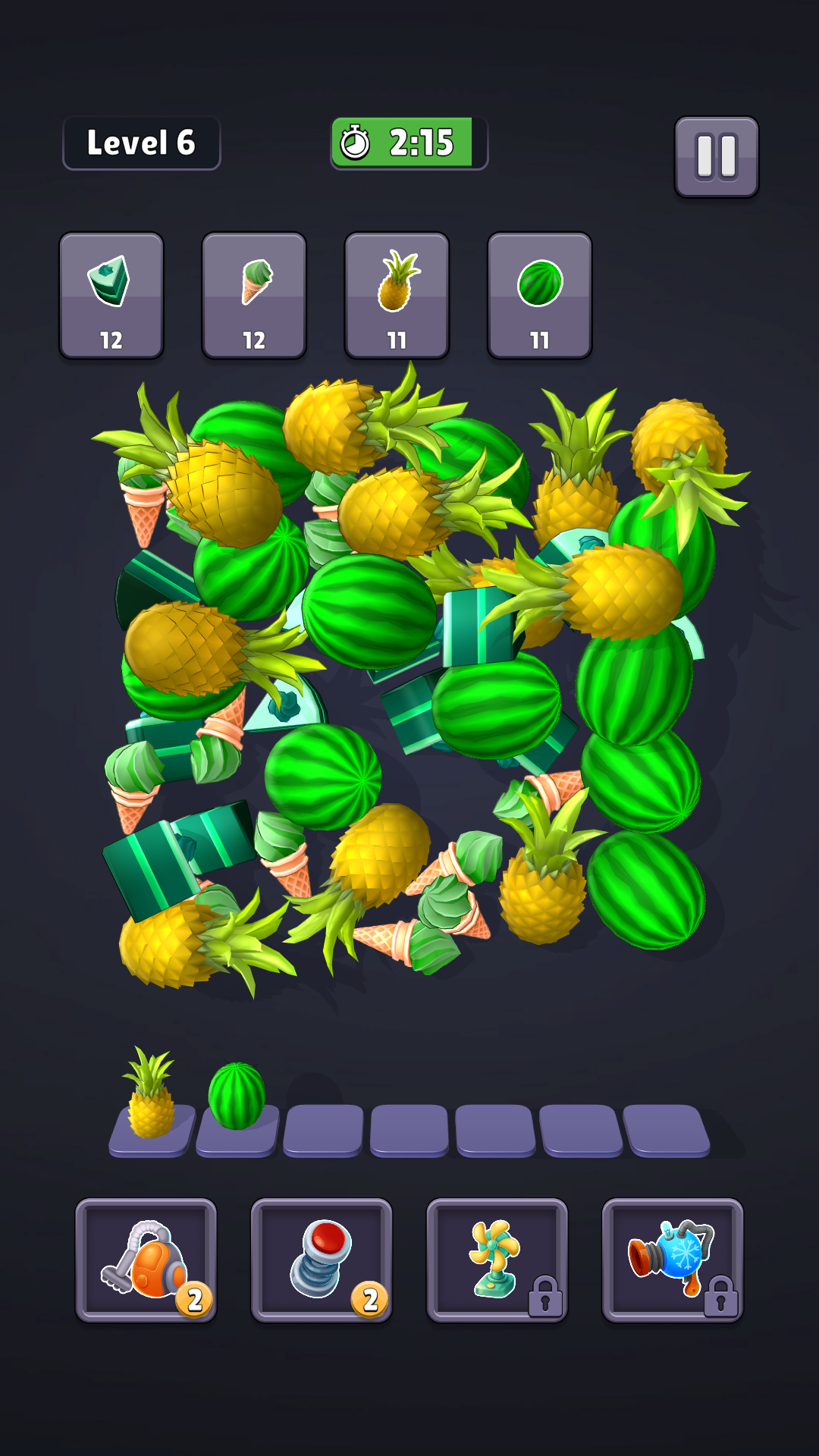Tap the locked freeze gun booster
Viewport: 819px width, 1456px height.
[672, 1260]
